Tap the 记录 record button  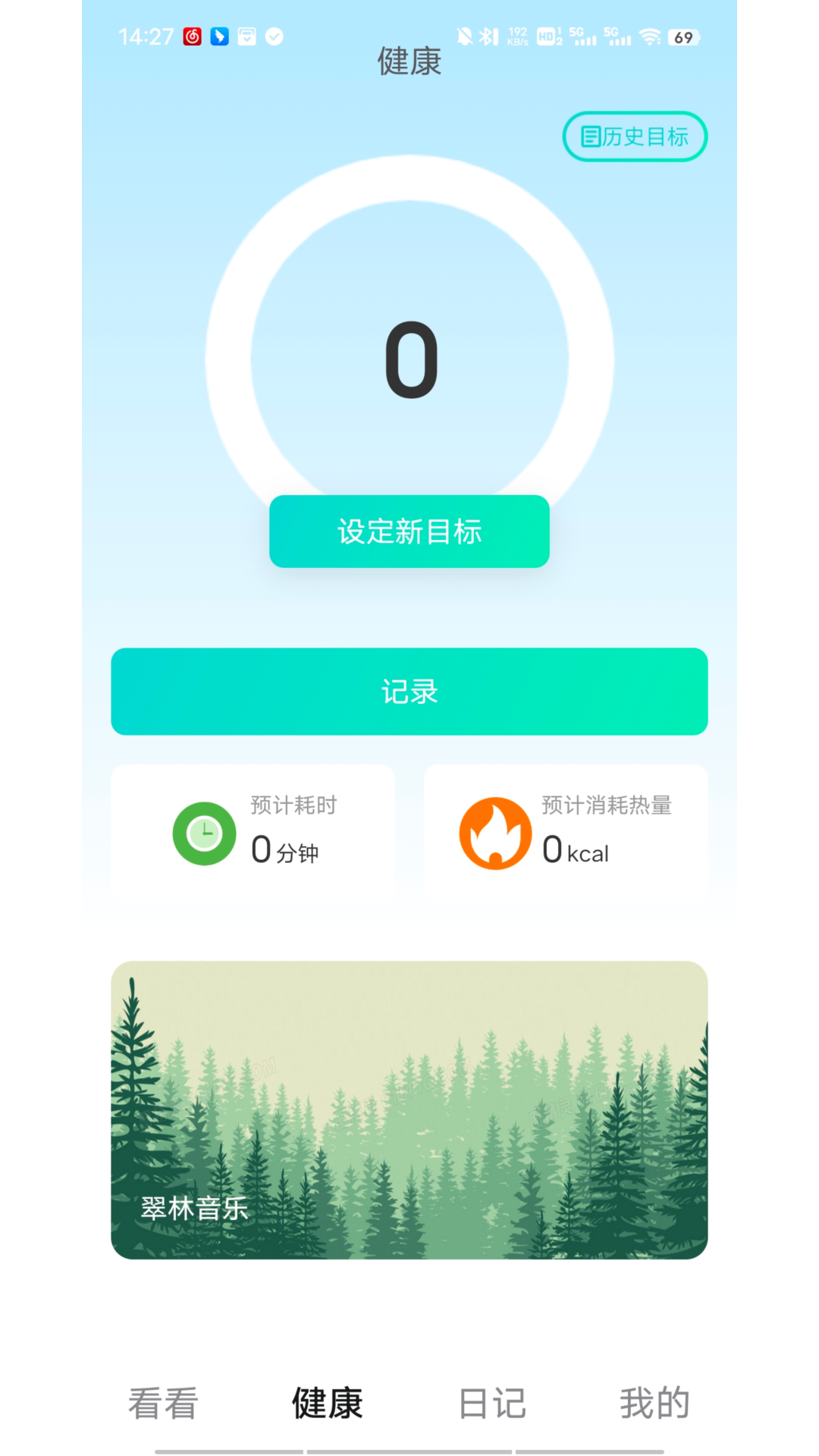click(409, 691)
